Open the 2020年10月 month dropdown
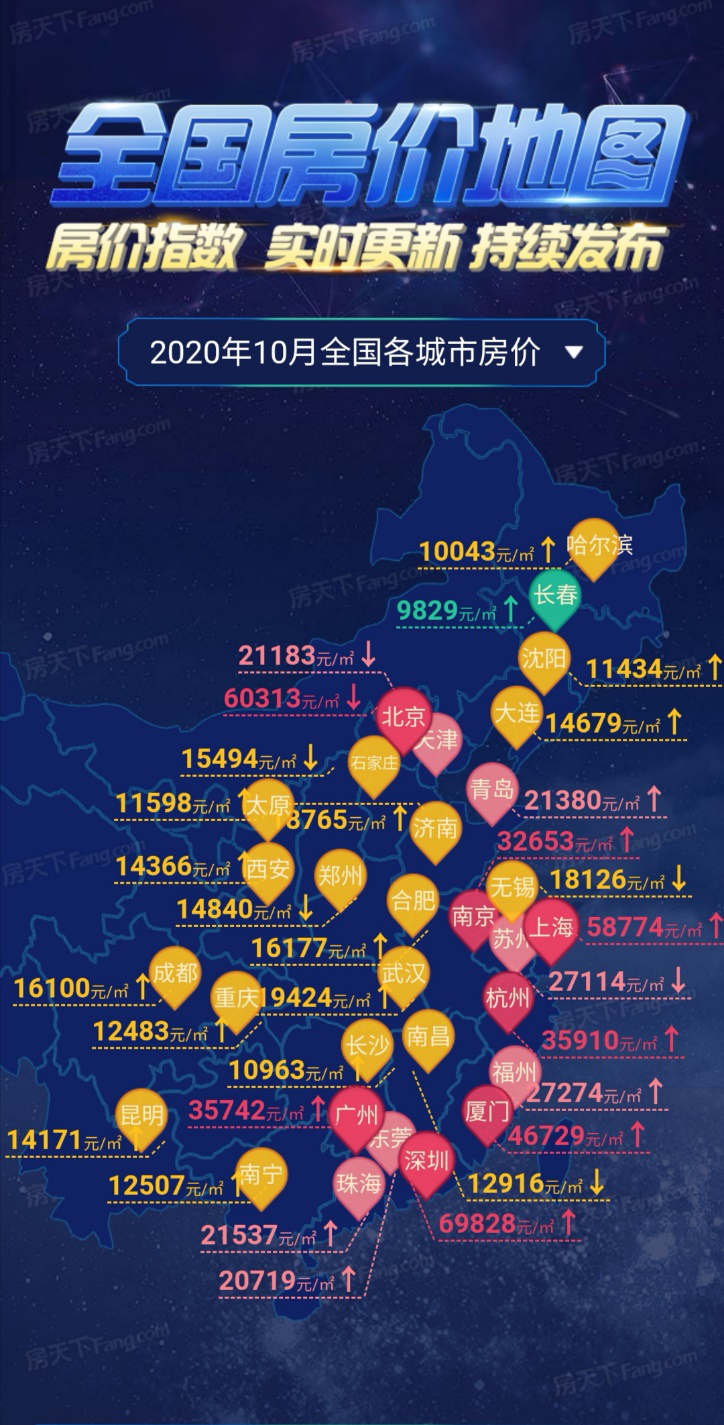 [x=361, y=353]
